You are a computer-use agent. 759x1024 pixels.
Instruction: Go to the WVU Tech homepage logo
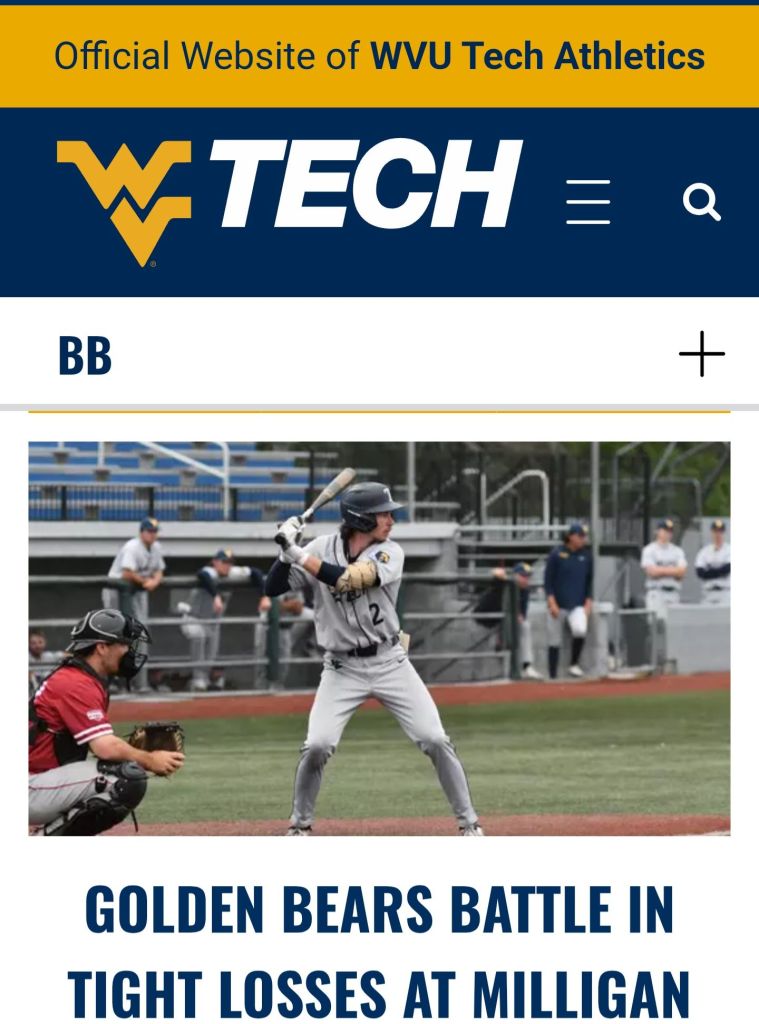290,200
